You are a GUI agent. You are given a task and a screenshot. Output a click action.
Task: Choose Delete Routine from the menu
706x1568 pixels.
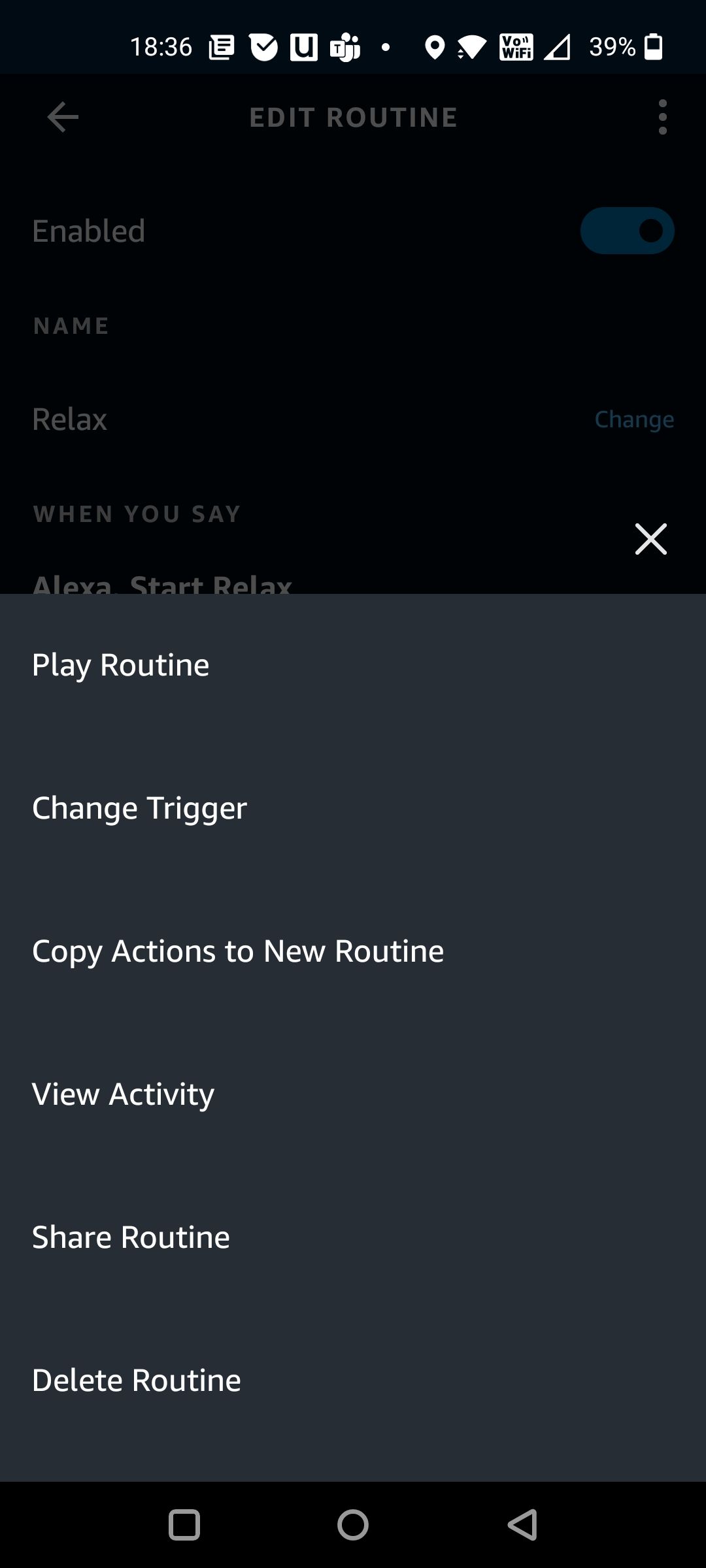[x=136, y=1379]
